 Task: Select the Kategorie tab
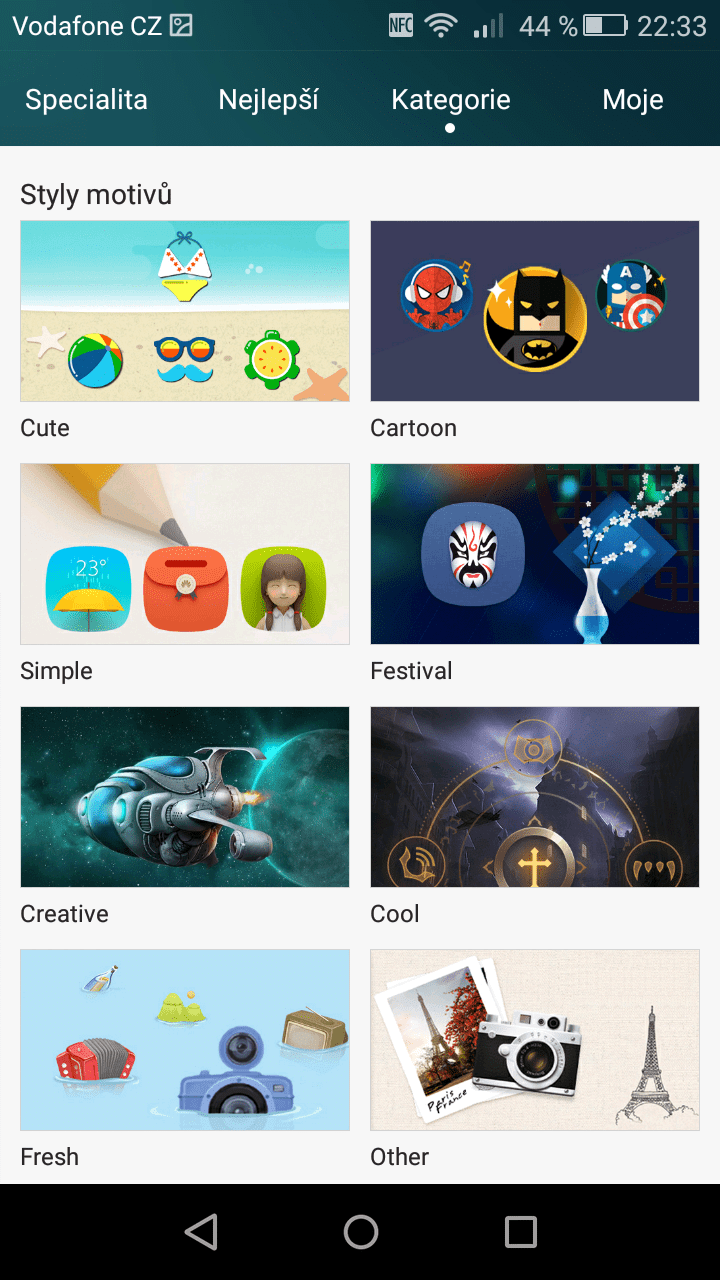click(451, 100)
